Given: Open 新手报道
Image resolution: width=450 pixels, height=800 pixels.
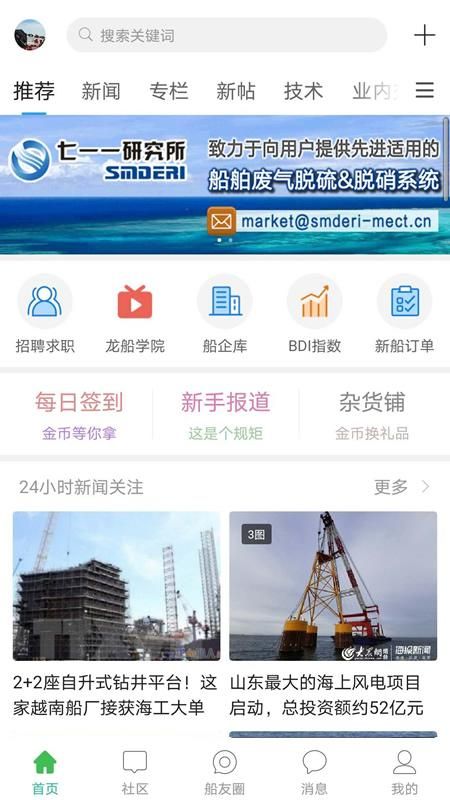Looking at the screenshot, I should click(225, 415).
